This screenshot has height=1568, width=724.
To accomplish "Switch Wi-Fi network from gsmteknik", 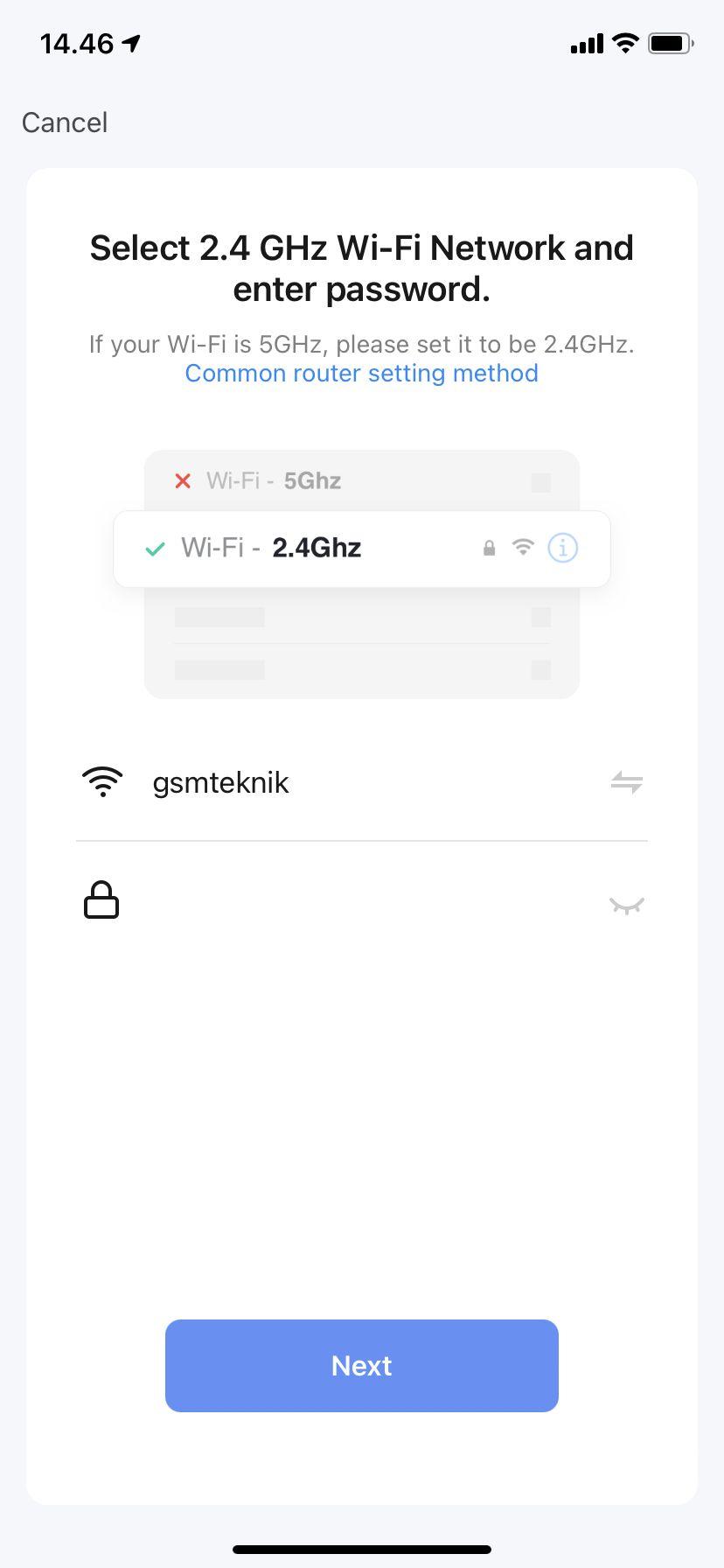I will [626, 782].
